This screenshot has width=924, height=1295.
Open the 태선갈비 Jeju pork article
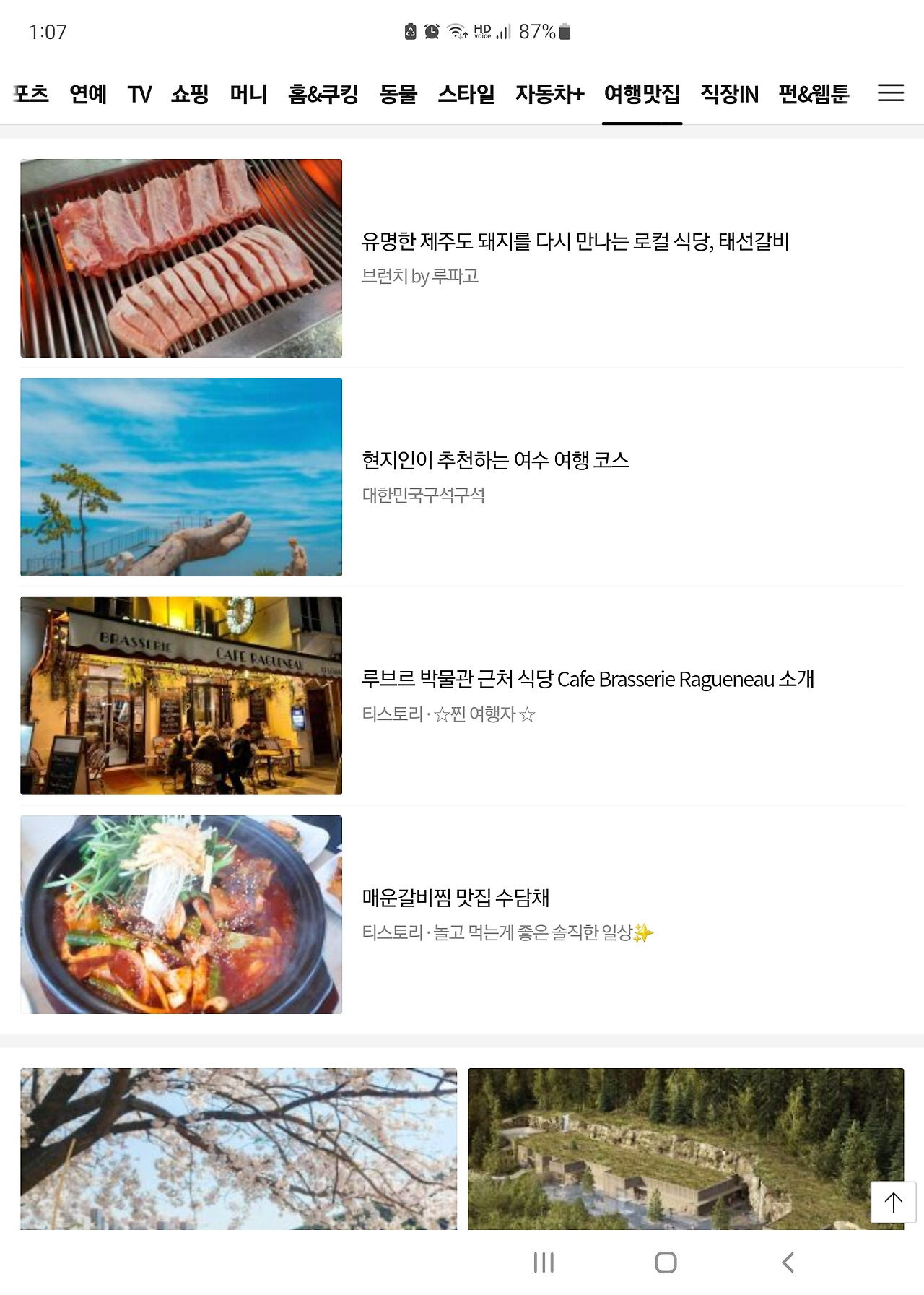462,258
